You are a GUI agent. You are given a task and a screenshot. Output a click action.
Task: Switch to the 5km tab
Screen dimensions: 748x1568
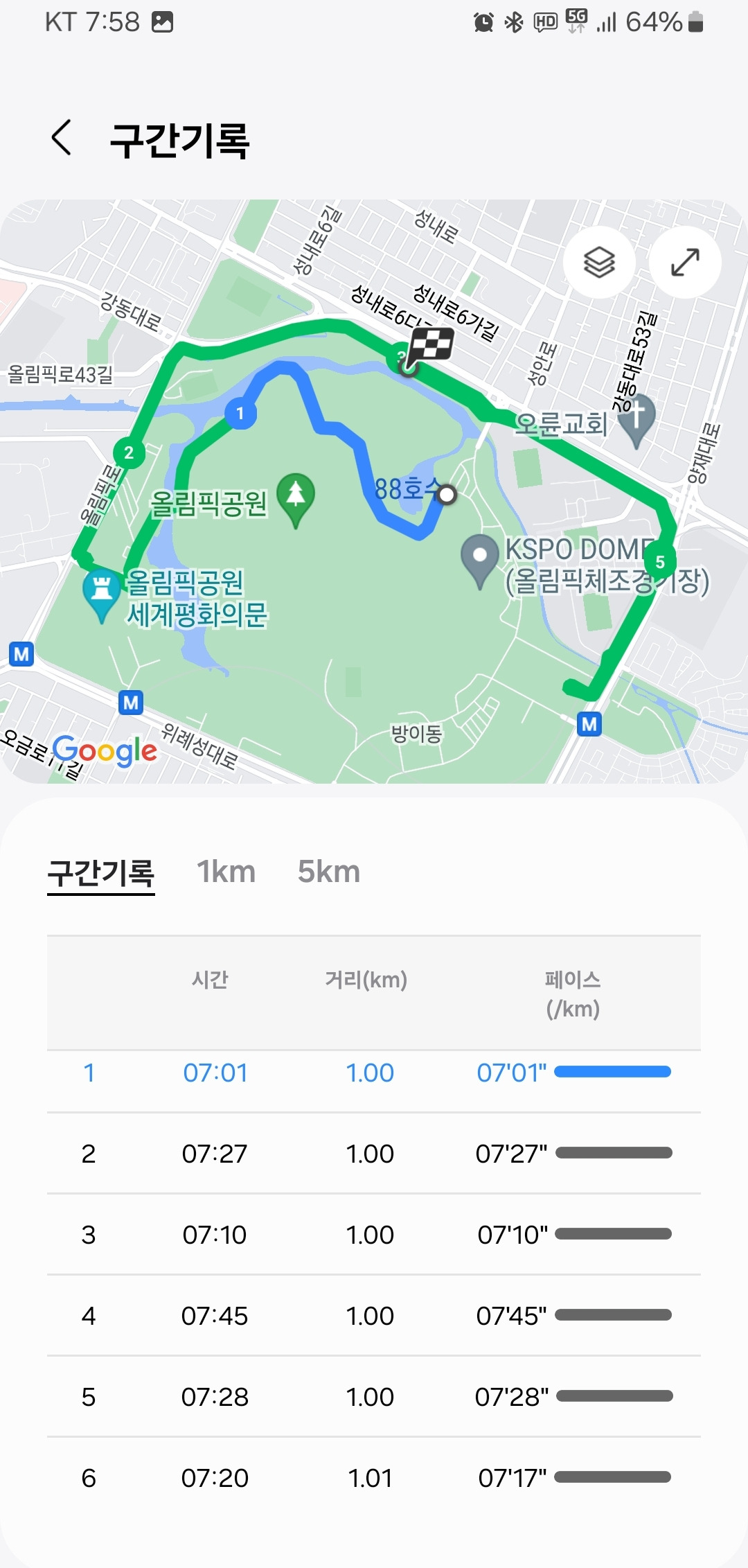[x=329, y=872]
